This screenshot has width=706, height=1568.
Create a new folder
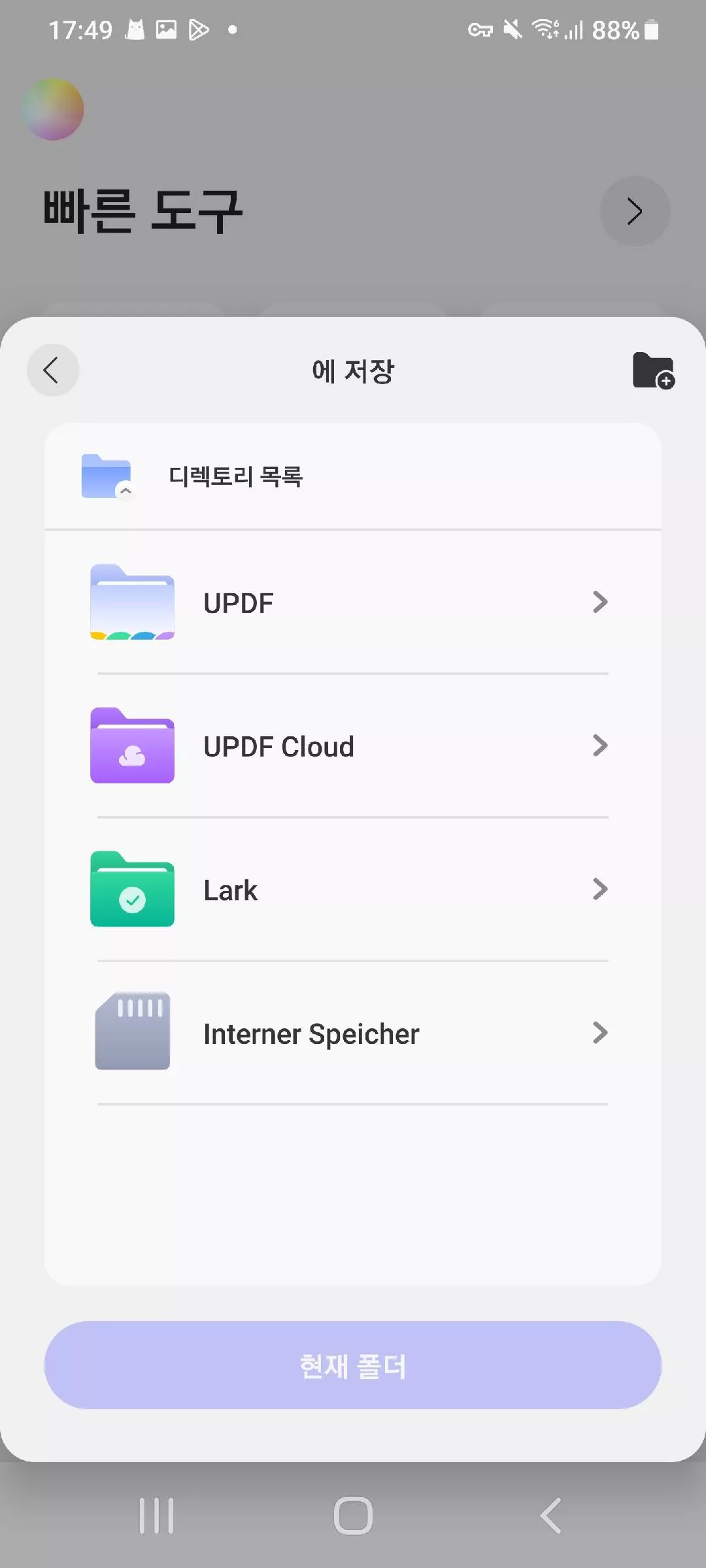[653, 370]
